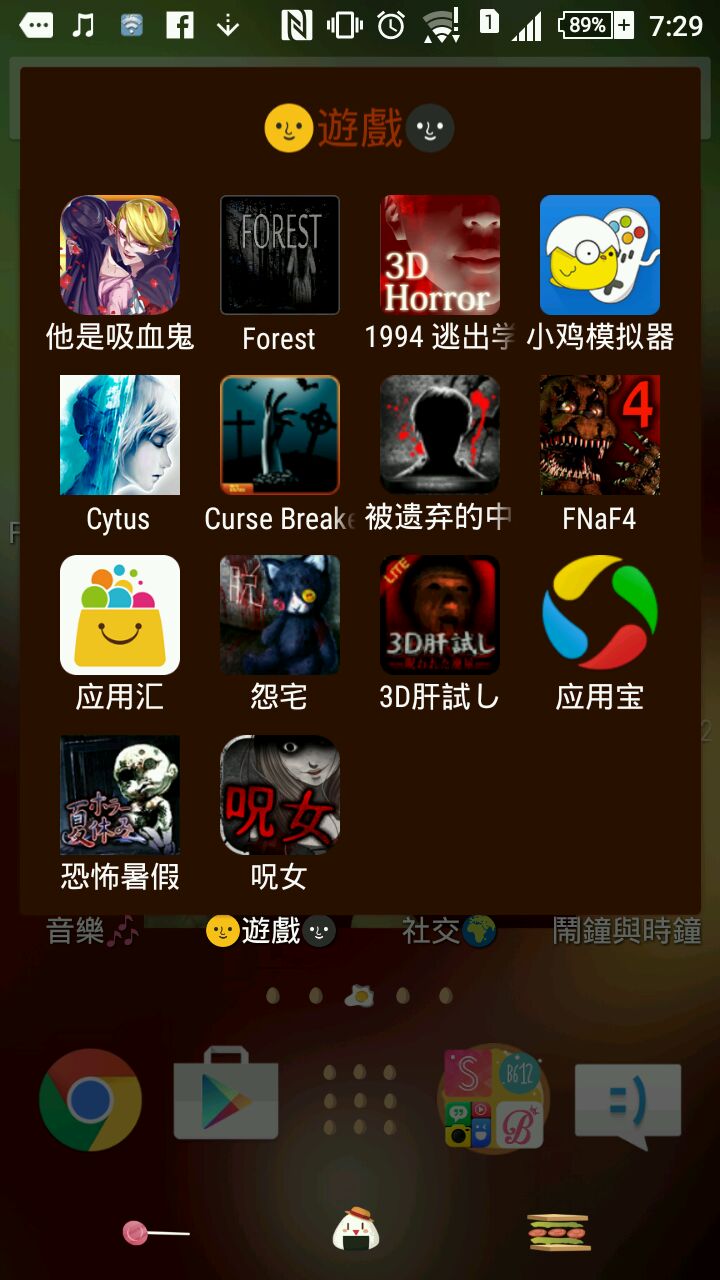Screen dimensions: 720x1280
Task: Open the 应用宝 app store
Action: (600, 615)
